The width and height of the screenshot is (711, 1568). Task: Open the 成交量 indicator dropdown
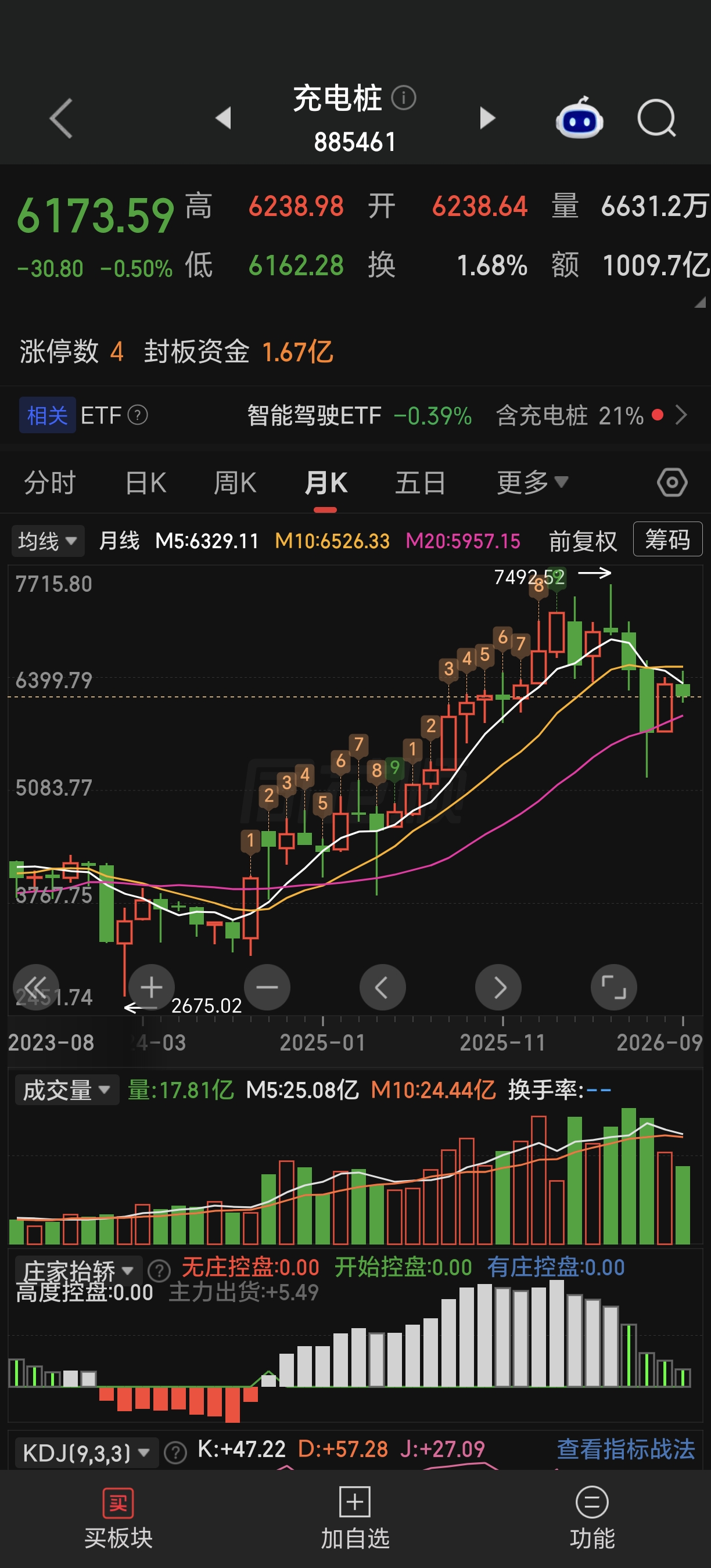[x=66, y=1089]
